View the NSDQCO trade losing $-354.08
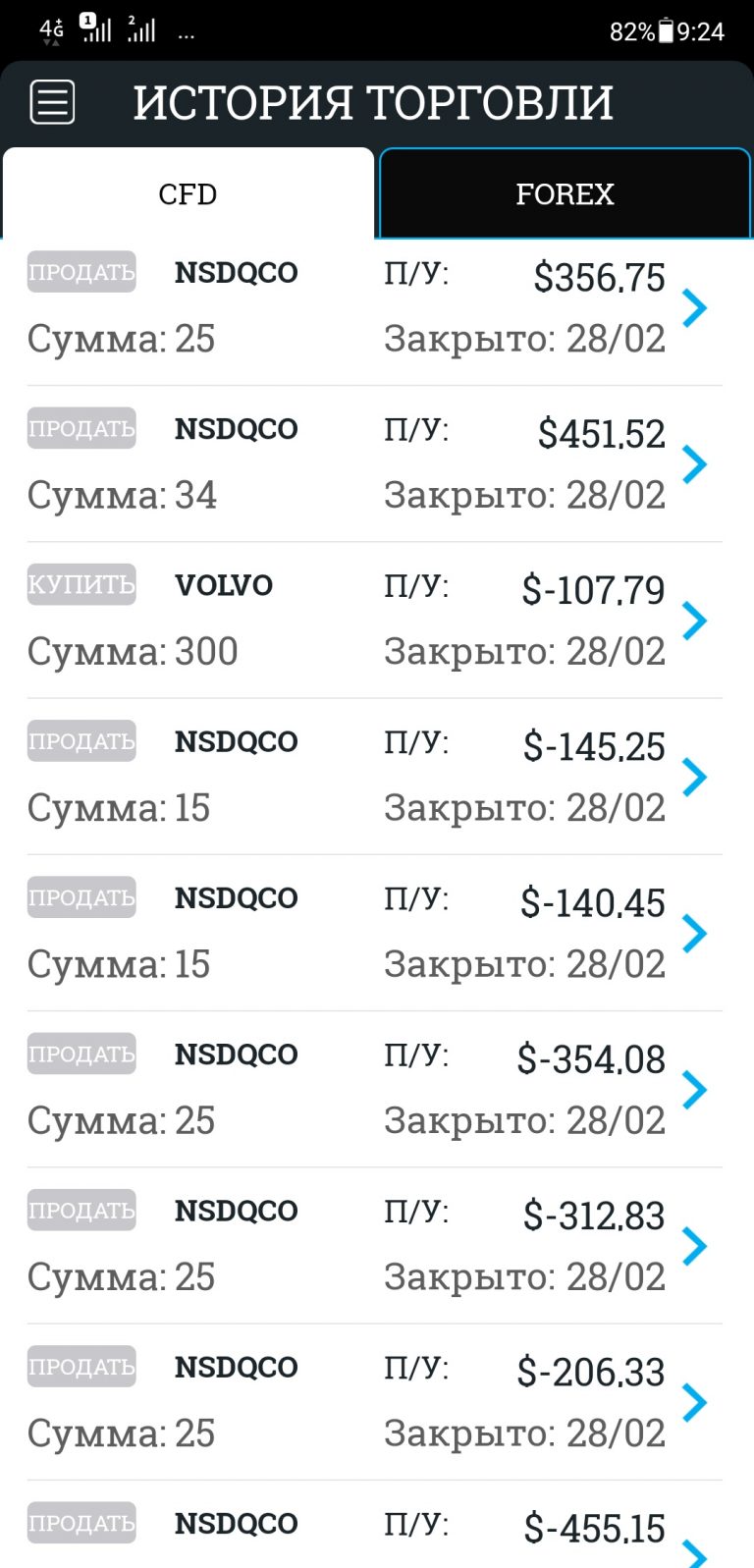This screenshot has width=754, height=1568. tap(375, 1089)
